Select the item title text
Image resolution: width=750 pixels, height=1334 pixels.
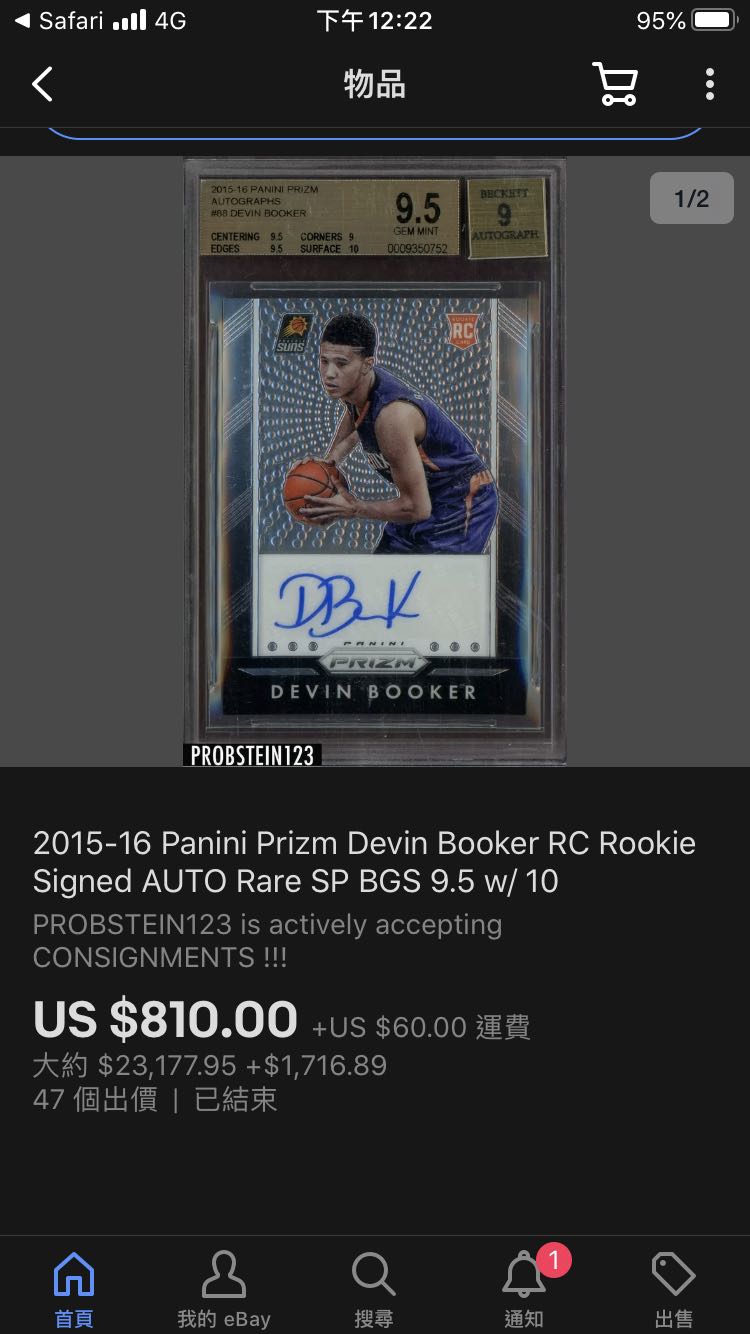pos(364,864)
